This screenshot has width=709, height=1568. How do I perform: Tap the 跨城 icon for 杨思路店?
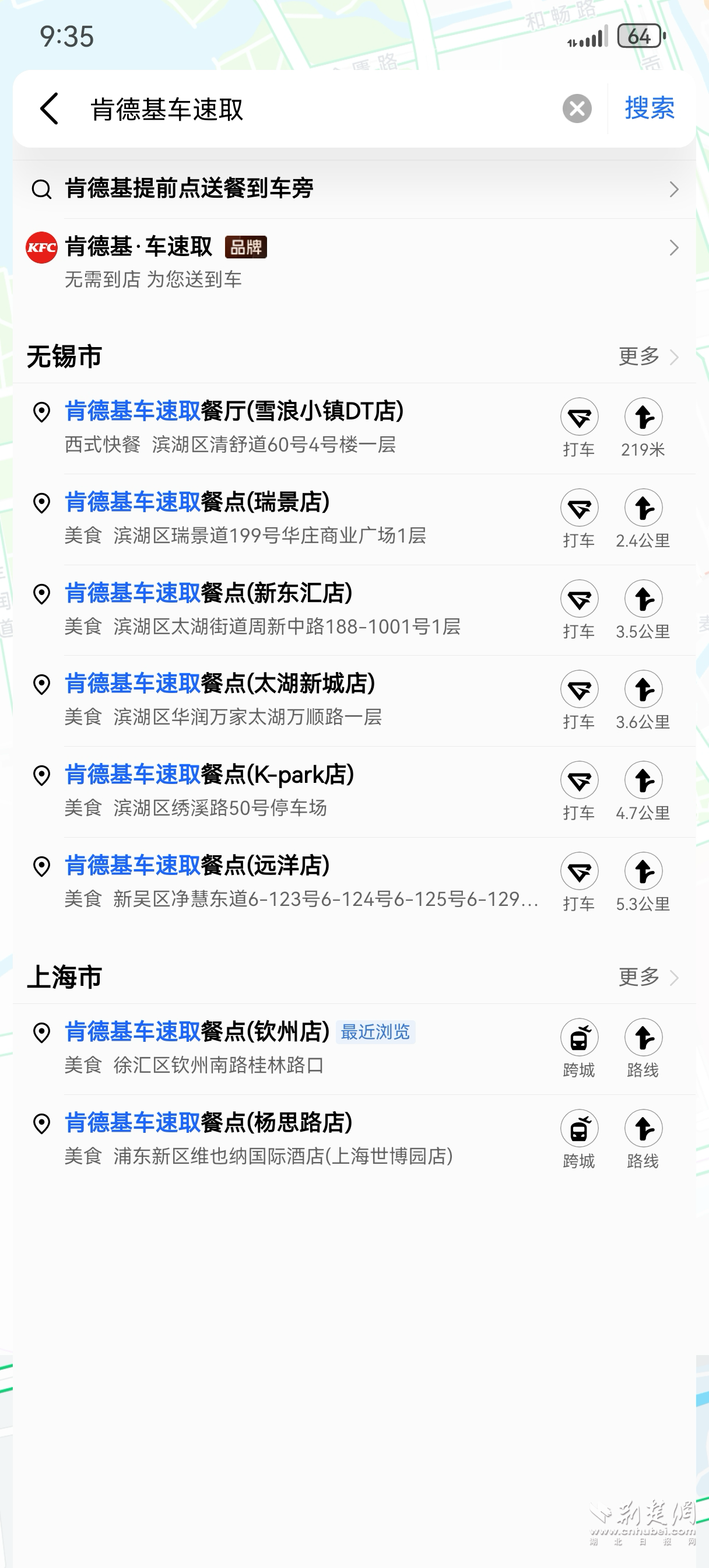pos(580,1128)
